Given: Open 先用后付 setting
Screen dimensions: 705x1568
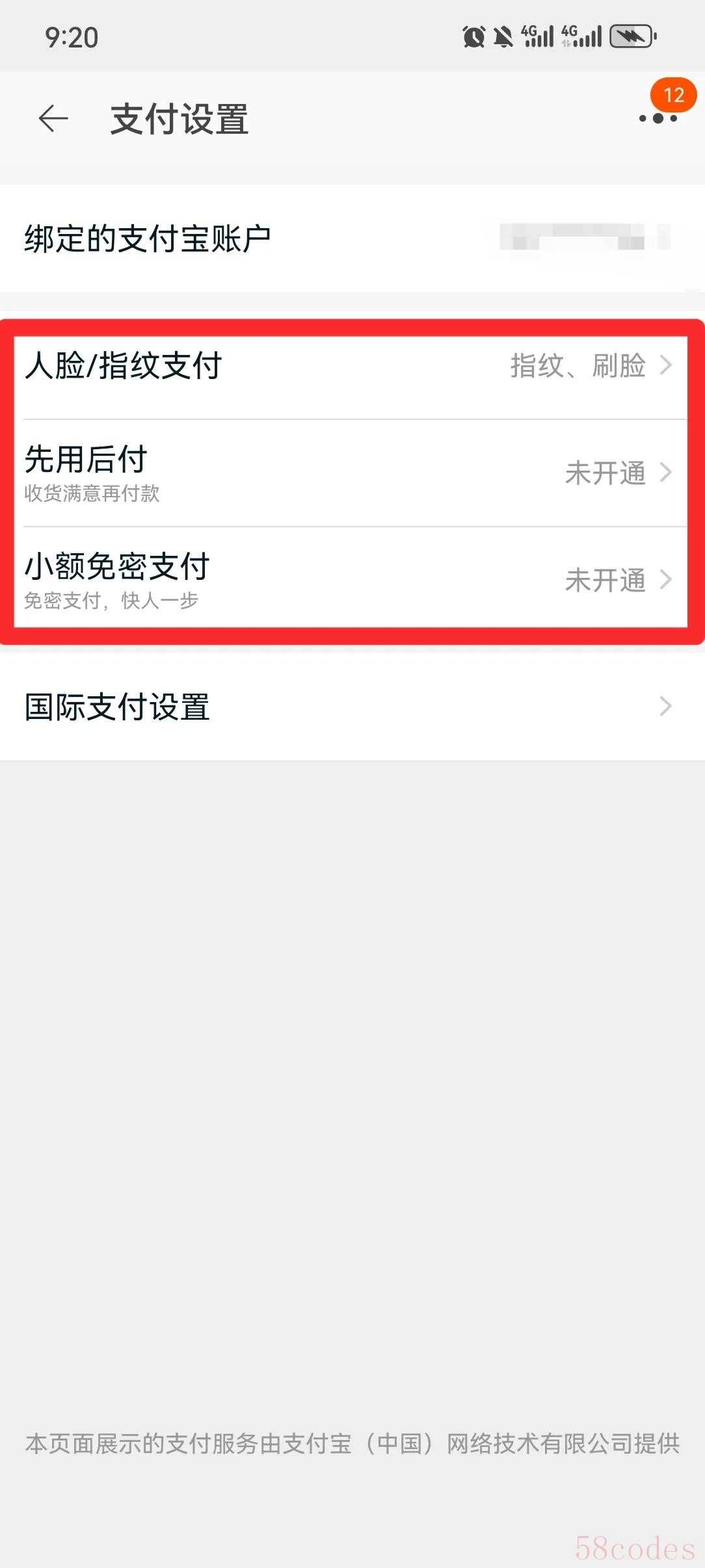Looking at the screenshot, I should [x=351, y=473].
